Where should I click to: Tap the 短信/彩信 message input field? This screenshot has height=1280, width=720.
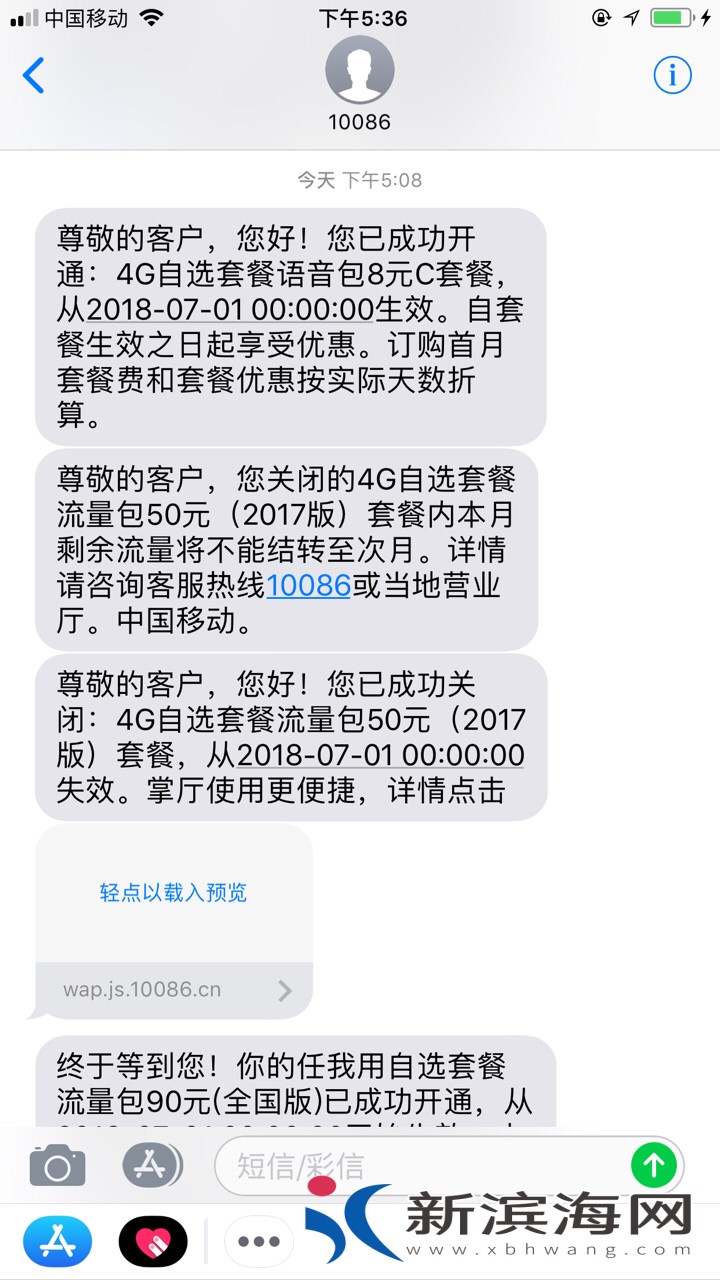point(400,1164)
